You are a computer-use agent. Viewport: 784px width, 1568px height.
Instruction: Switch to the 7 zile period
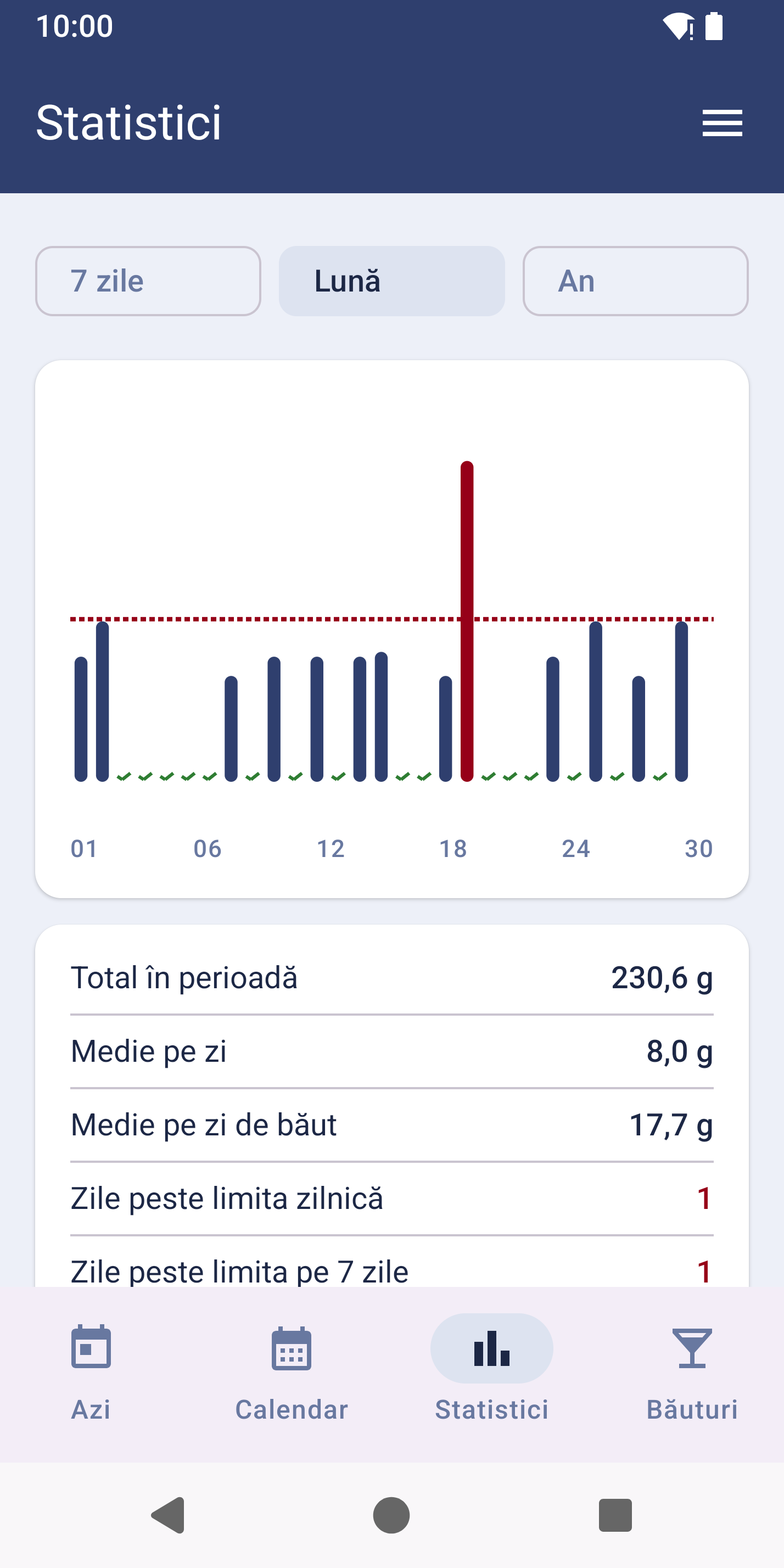tap(148, 281)
